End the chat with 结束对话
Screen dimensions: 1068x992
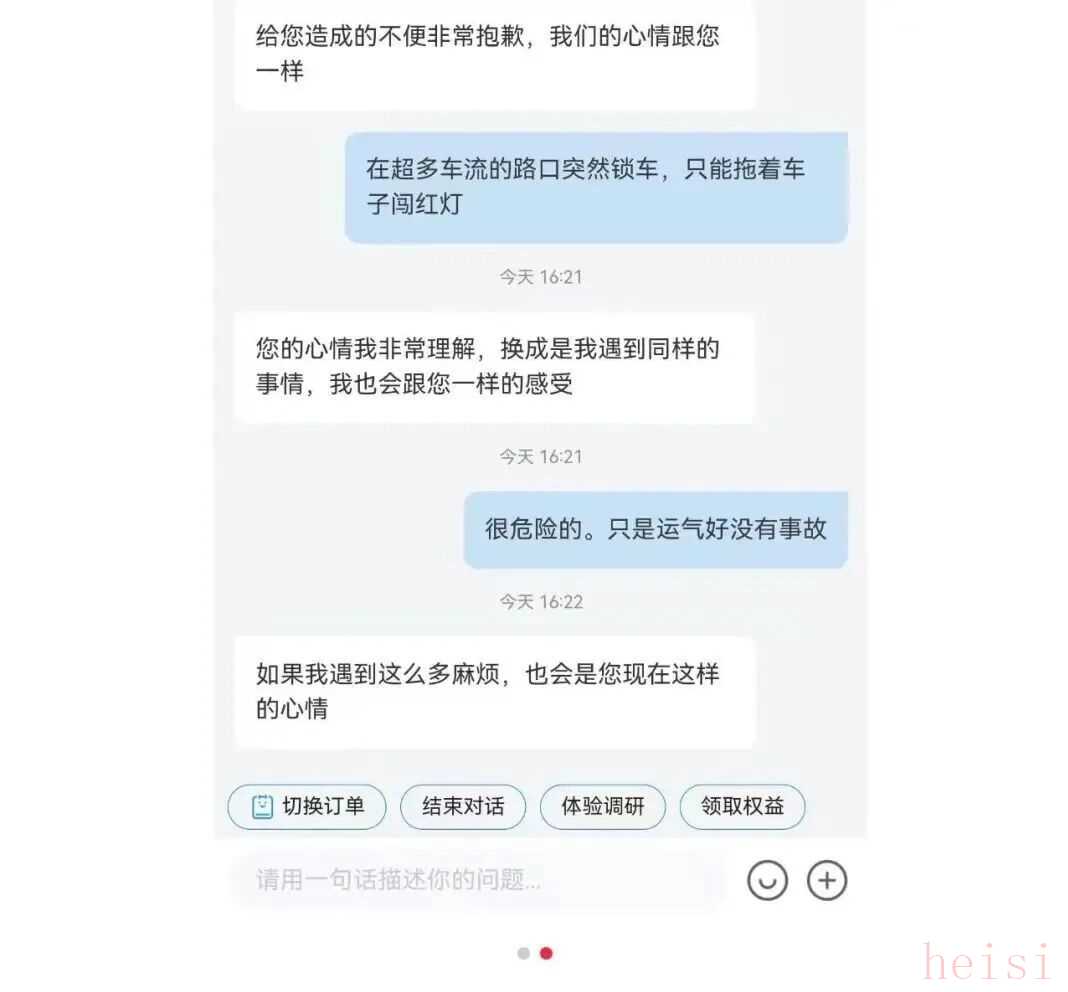click(463, 807)
